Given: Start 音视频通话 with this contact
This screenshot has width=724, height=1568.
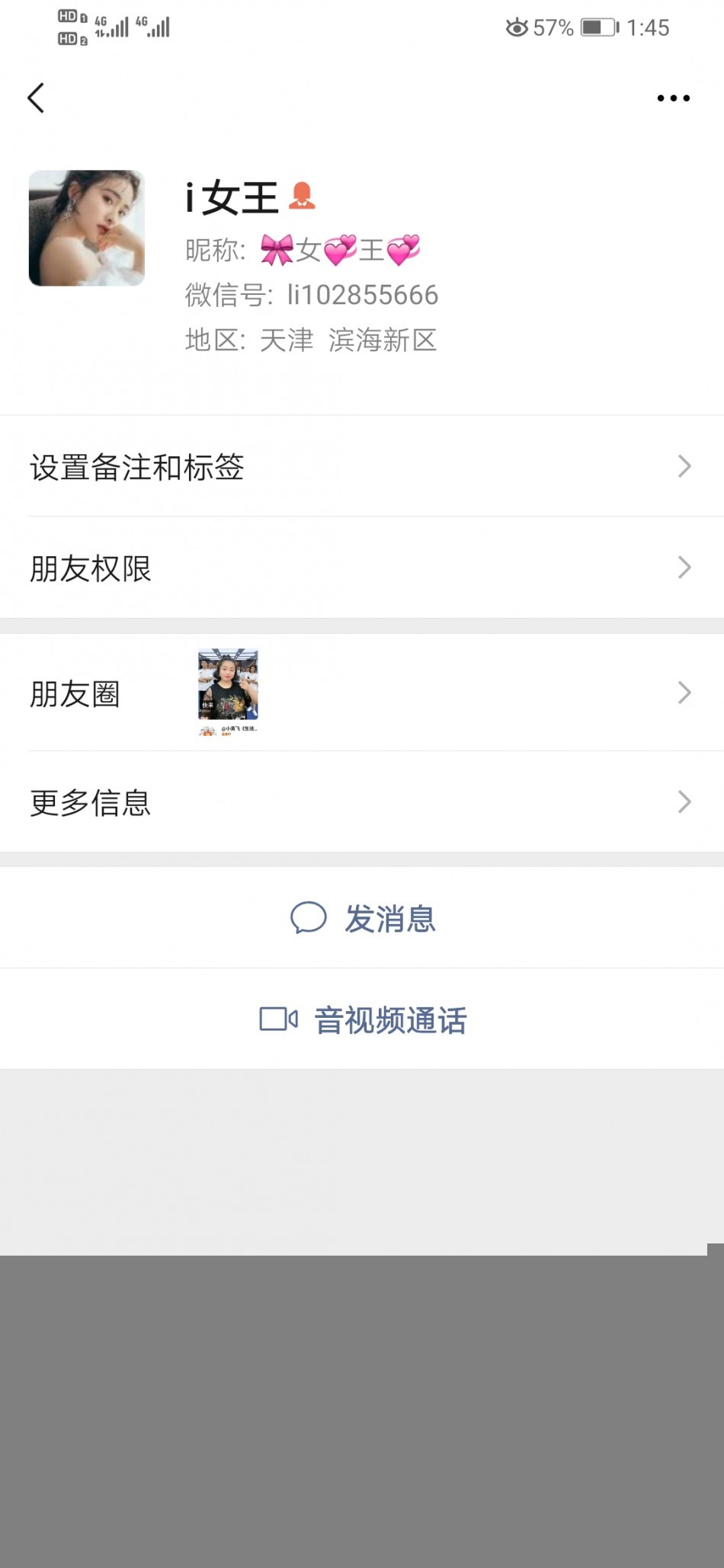Looking at the screenshot, I should 364,1019.
